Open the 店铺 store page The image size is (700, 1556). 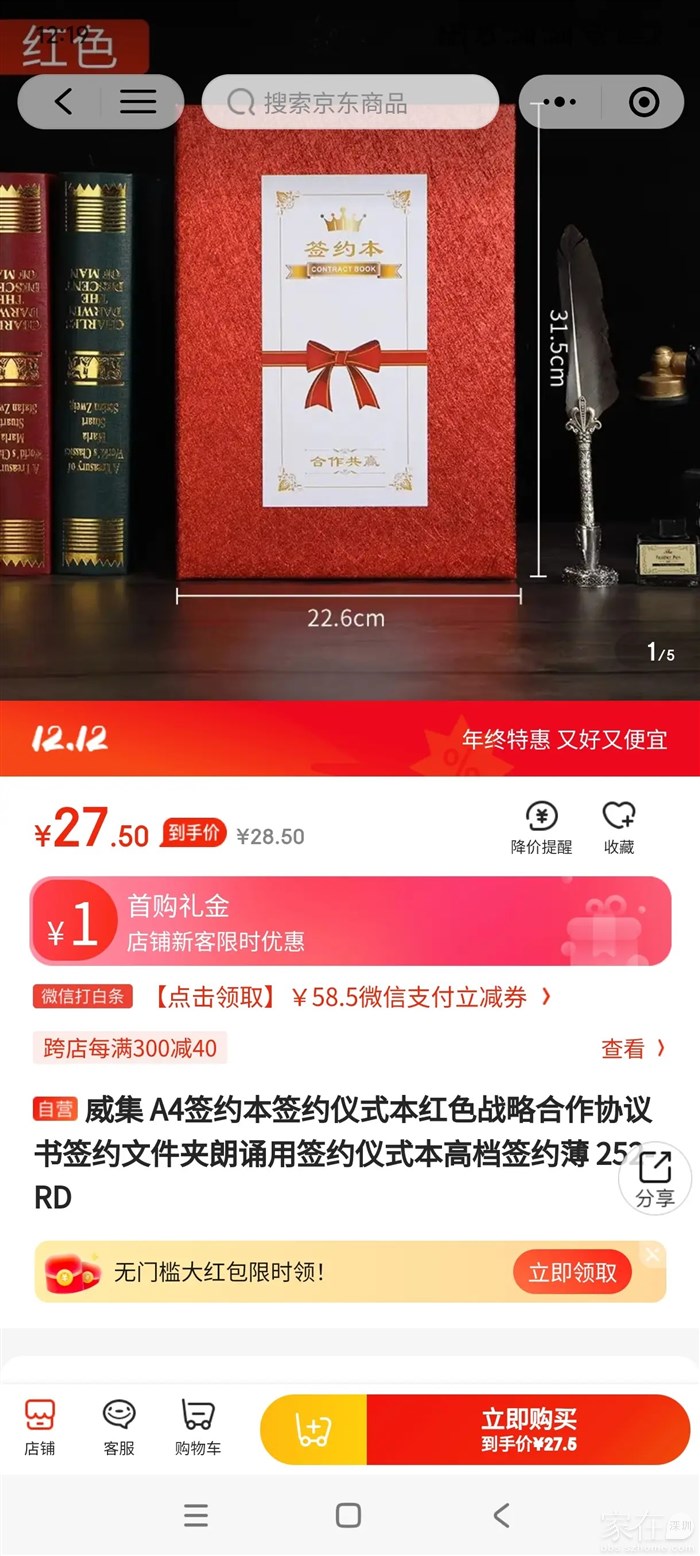(40, 1427)
